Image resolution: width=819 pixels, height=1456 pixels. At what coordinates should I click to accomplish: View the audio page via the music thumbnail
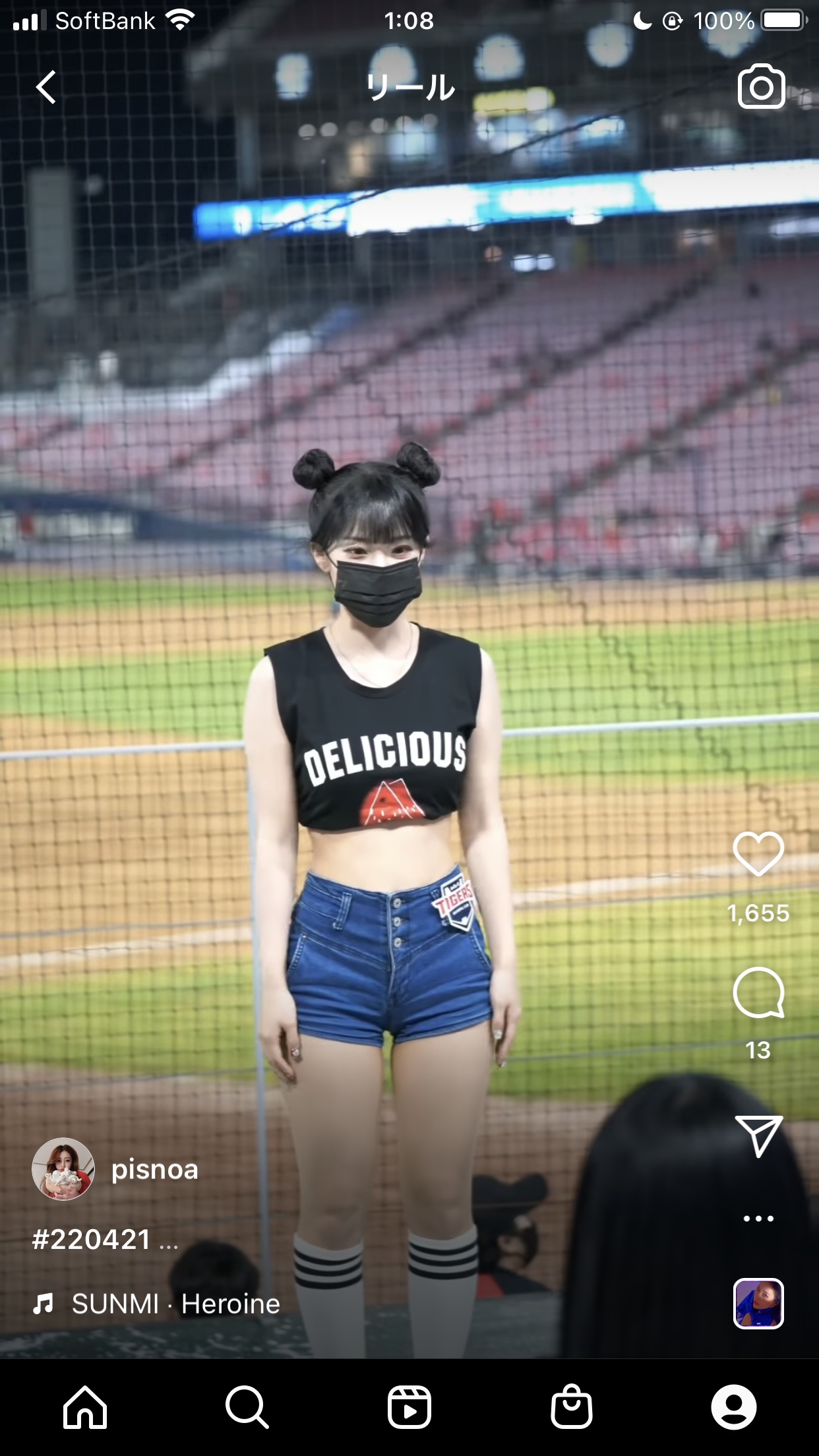coord(758,1303)
